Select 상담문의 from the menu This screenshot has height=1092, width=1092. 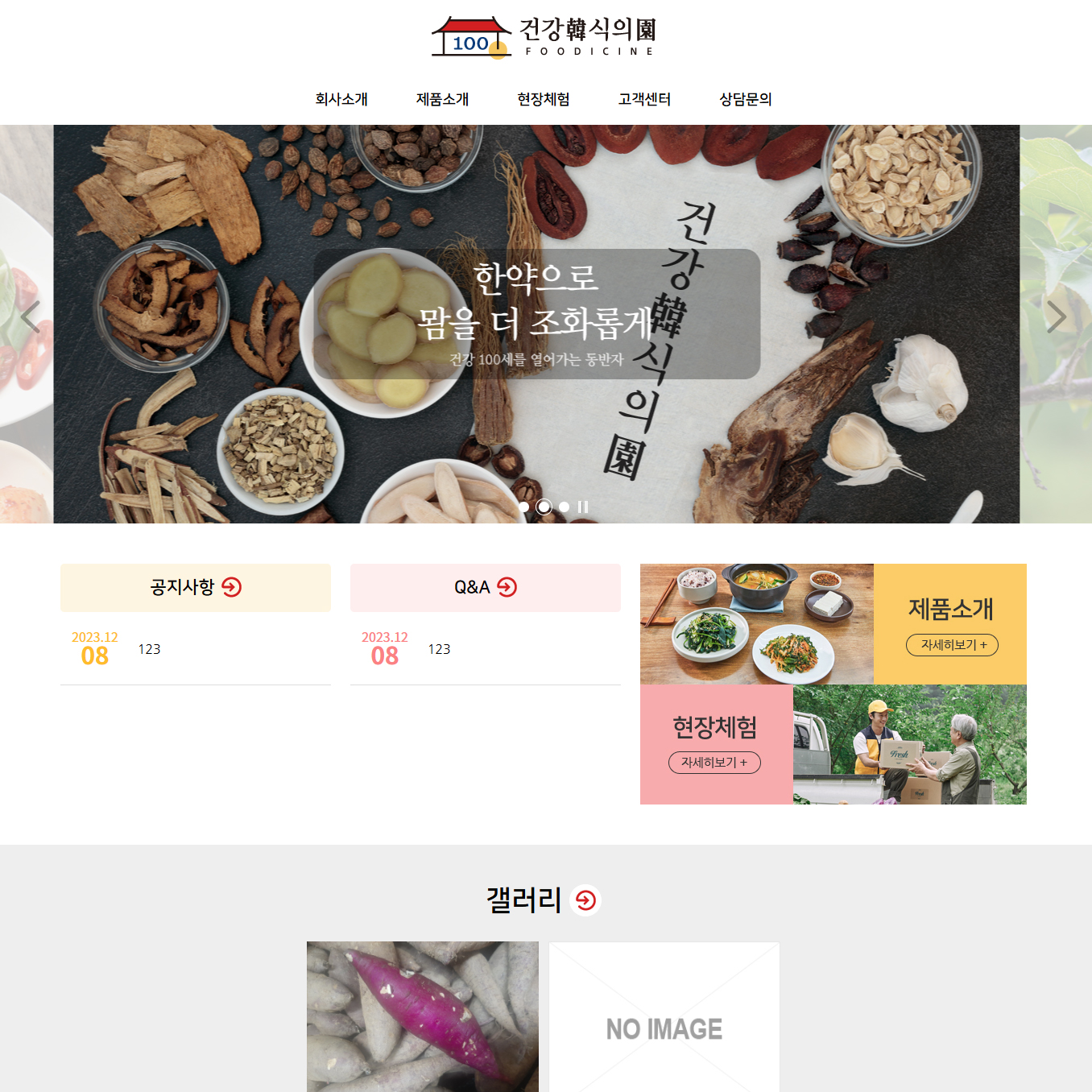coord(745,99)
